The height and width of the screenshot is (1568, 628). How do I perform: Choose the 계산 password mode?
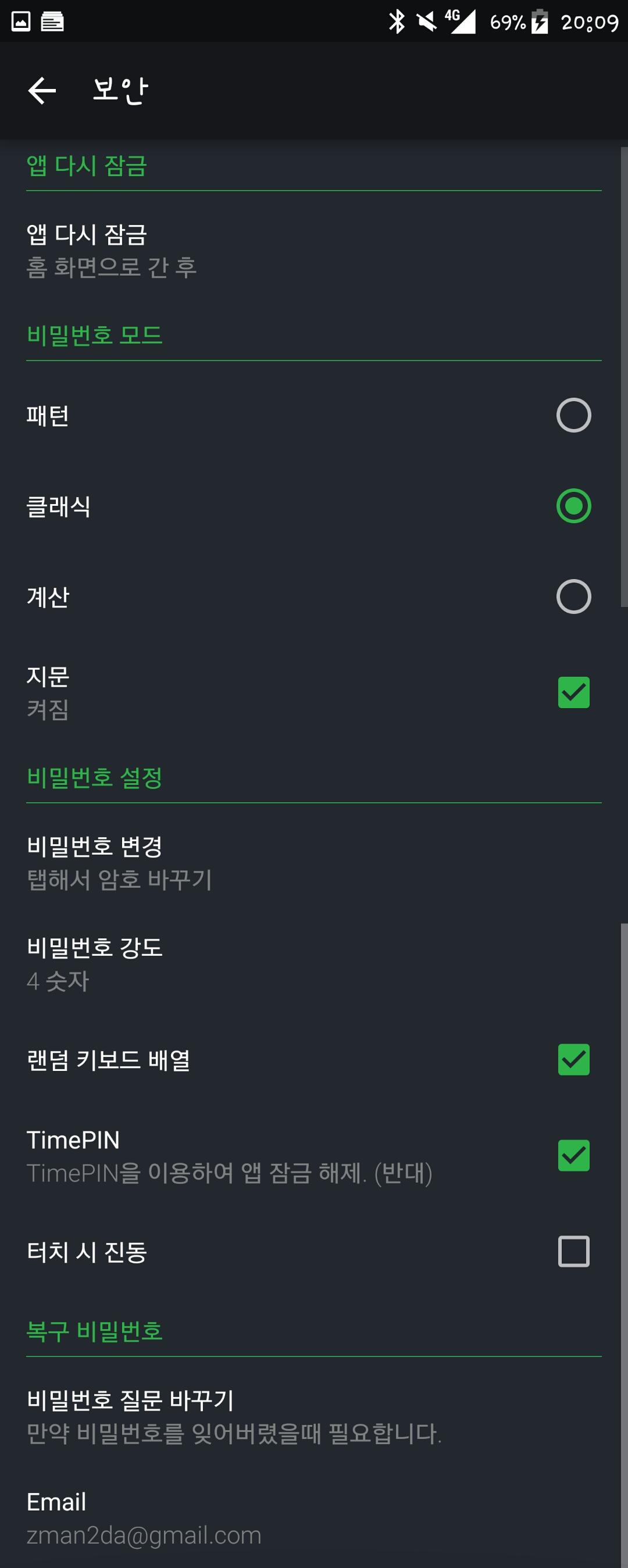click(x=573, y=597)
